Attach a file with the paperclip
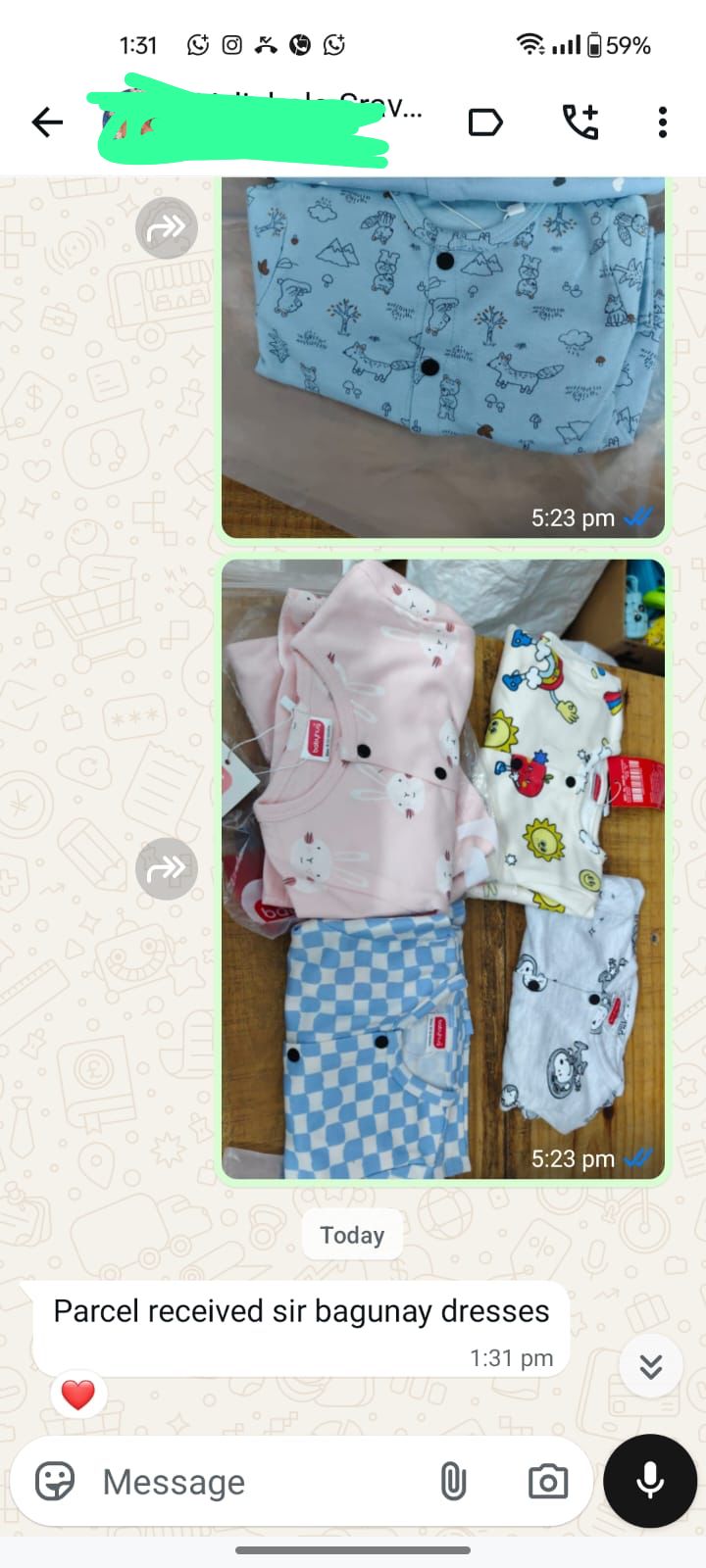This screenshot has width=706, height=1568. [453, 1482]
